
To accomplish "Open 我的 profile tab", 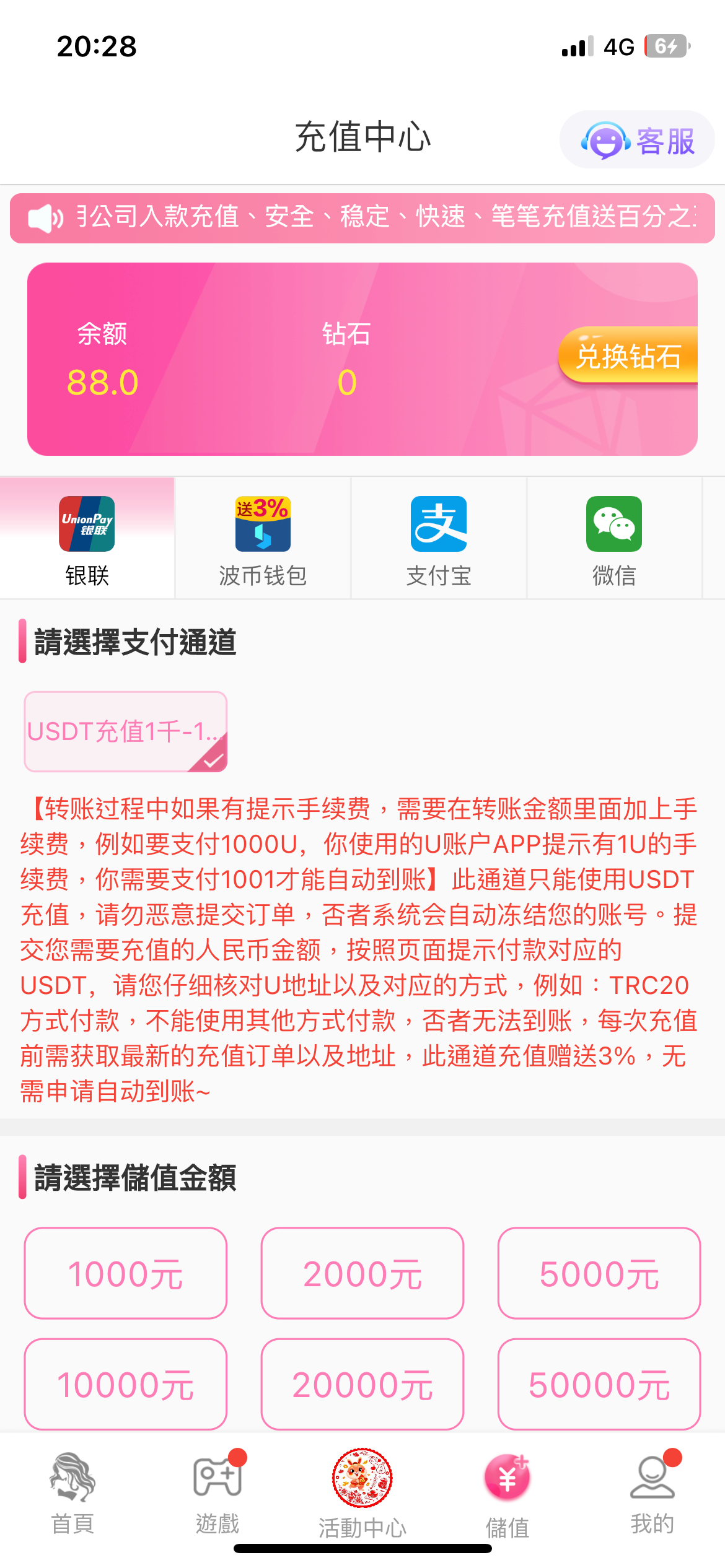I will 652,1492.
